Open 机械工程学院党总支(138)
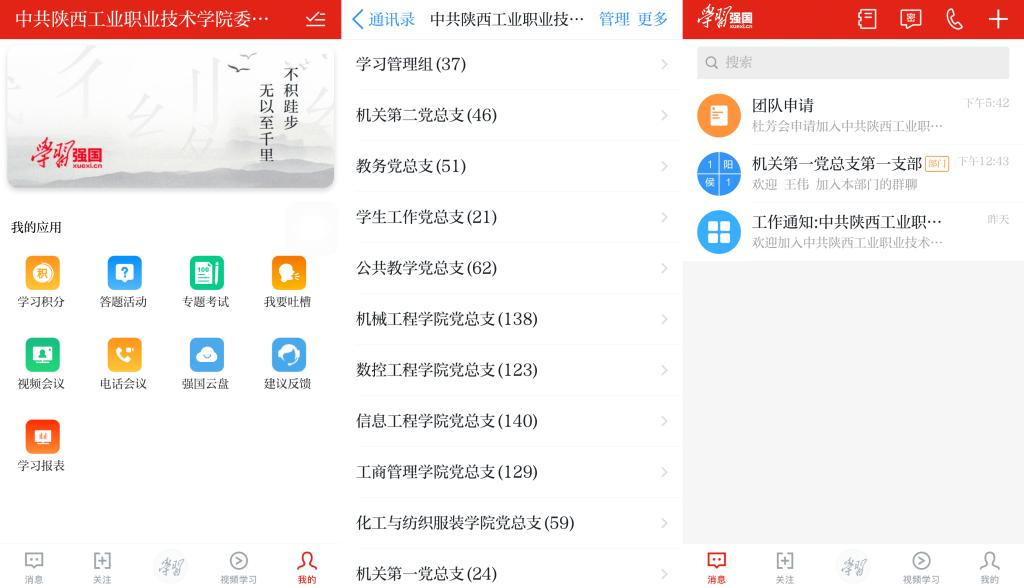1024x588 pixels. [510, 319]
